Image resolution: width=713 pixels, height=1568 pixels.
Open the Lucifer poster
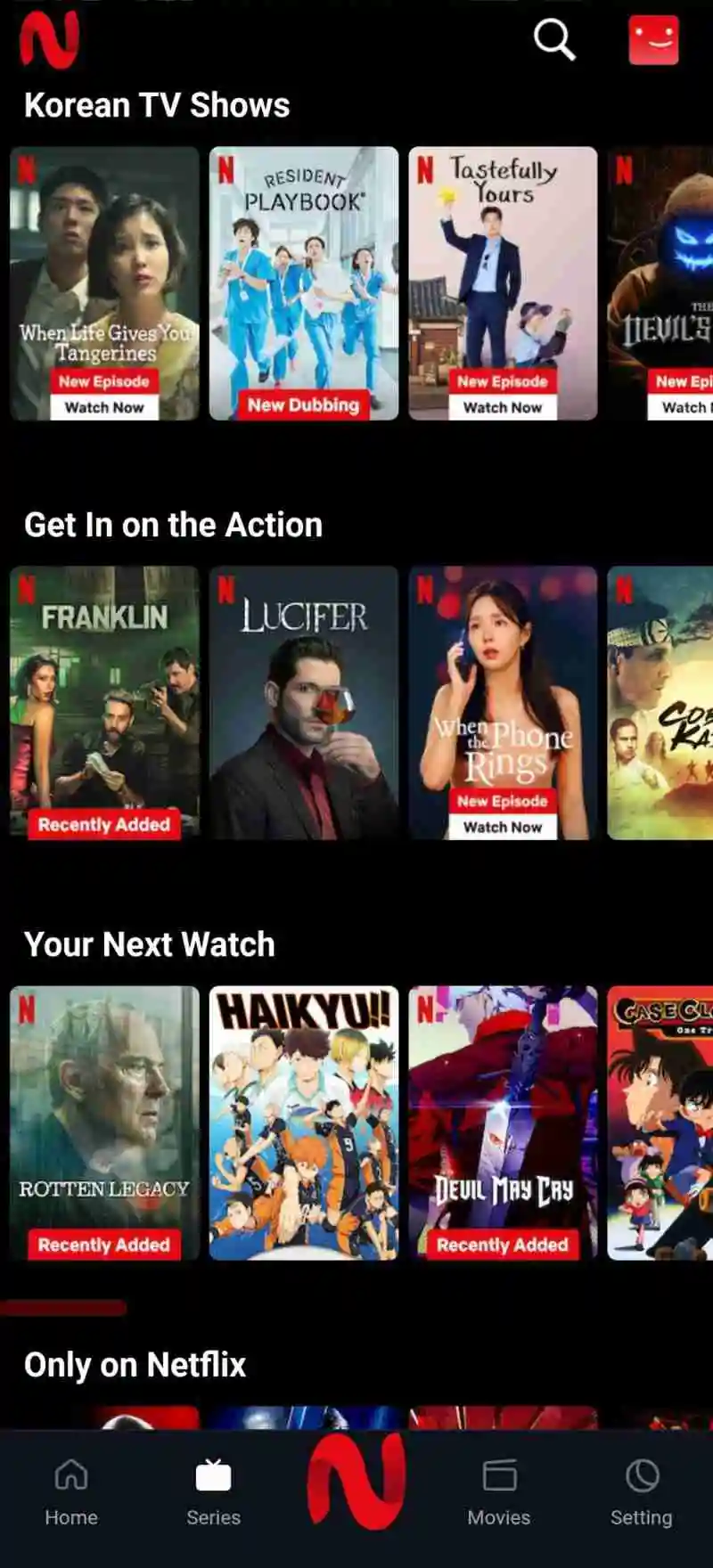click(x=304, y=704)
